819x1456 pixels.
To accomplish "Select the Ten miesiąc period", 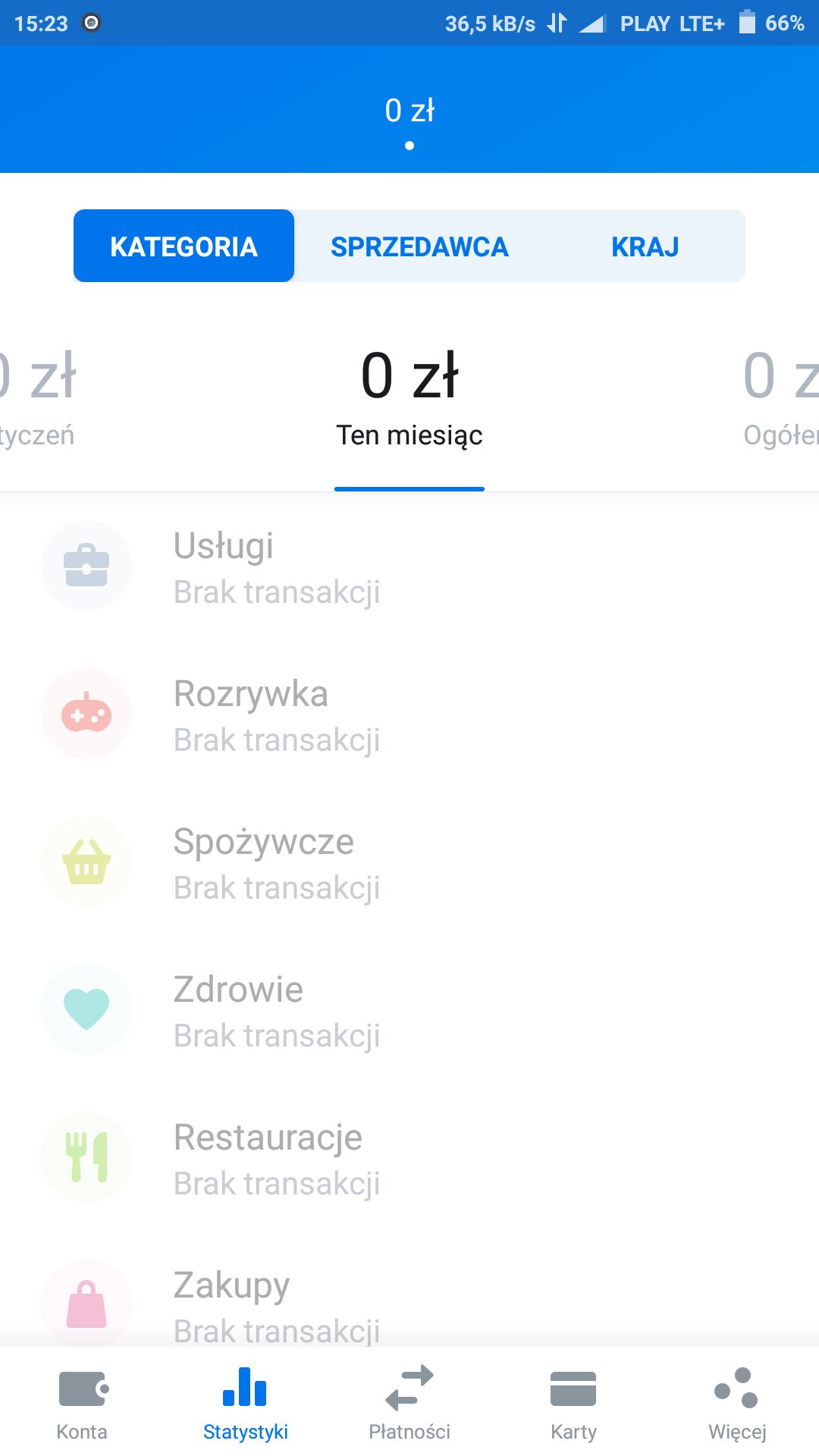I will point(409,400).
